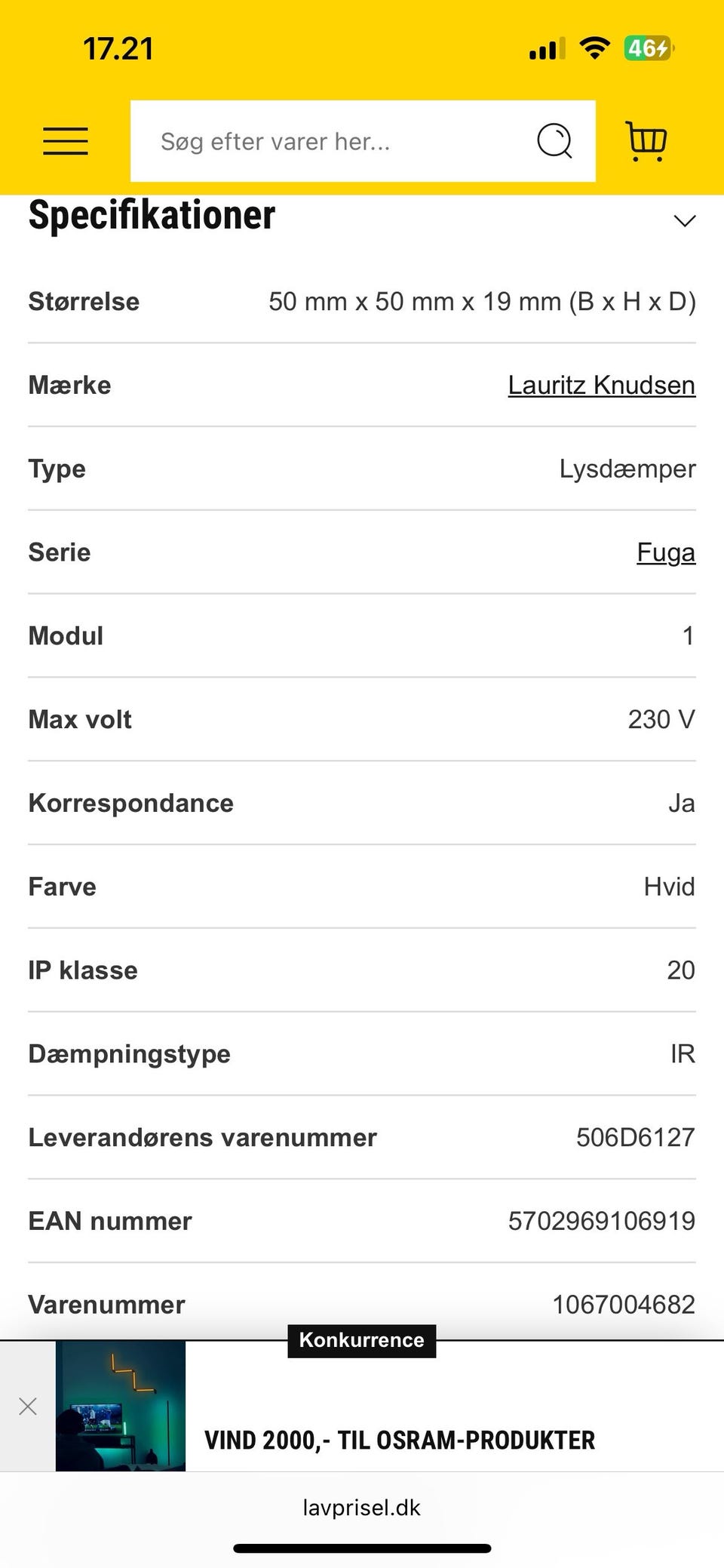
Task: Open the Fuga series link
Action: pos(665,552)
